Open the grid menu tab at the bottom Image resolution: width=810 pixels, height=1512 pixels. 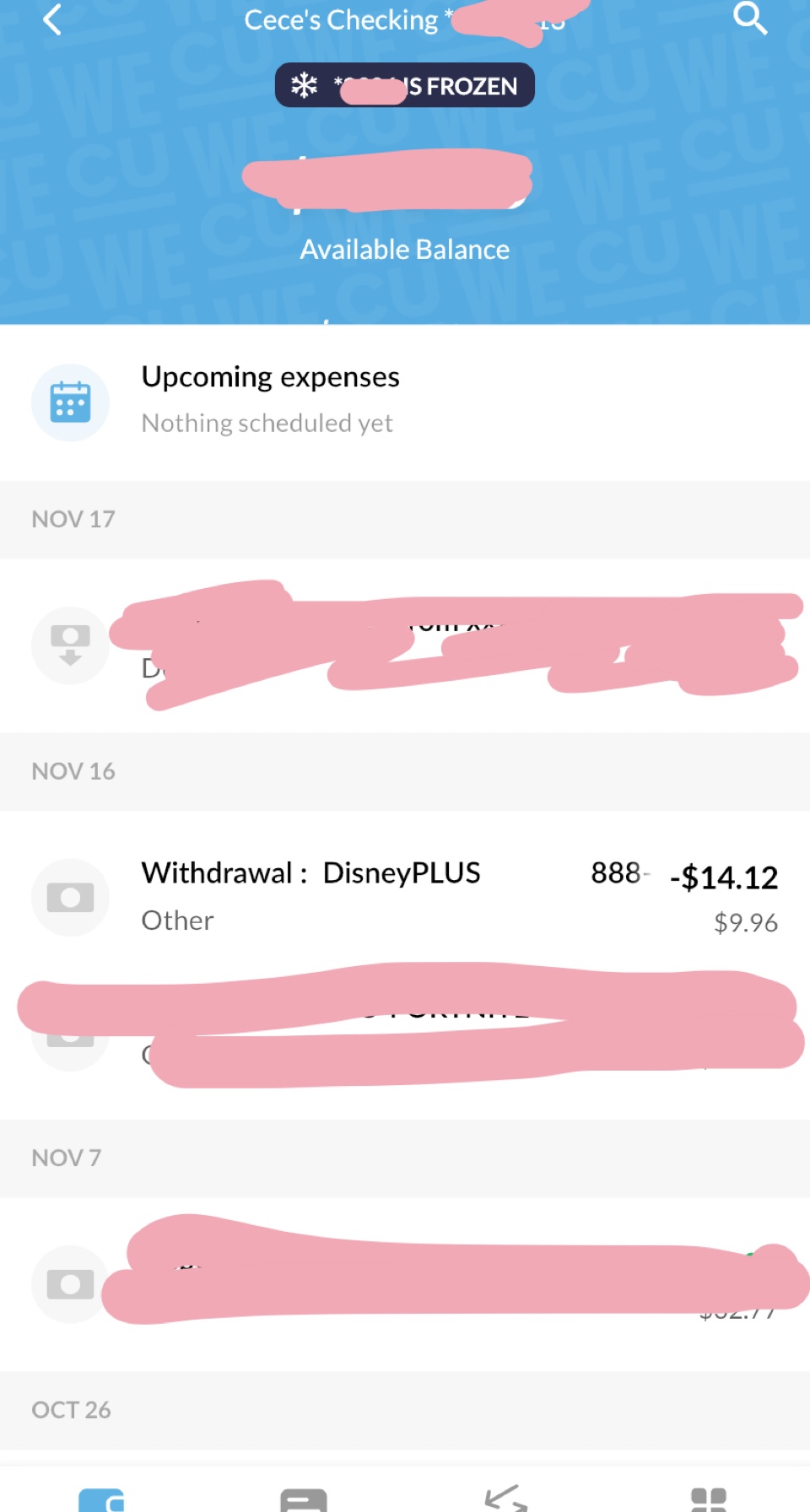708,1498
